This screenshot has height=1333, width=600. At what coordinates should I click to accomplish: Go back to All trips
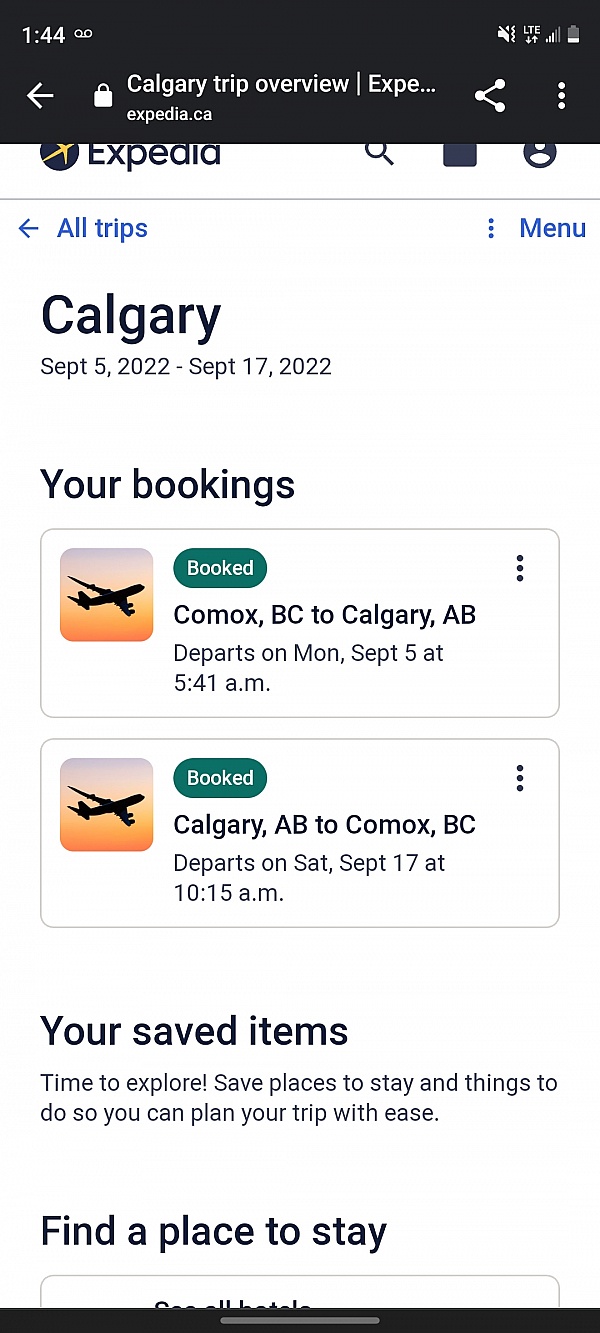point(83,228)
